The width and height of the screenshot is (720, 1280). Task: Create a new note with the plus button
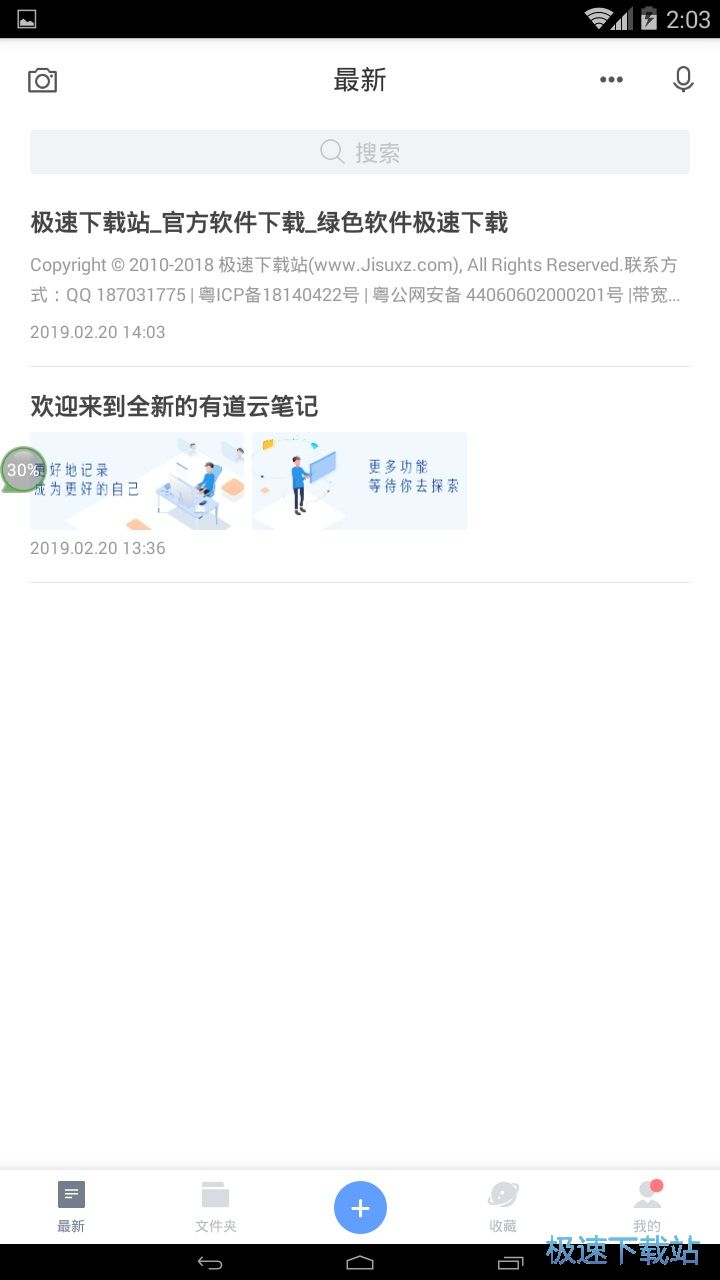coord(360,1207)
